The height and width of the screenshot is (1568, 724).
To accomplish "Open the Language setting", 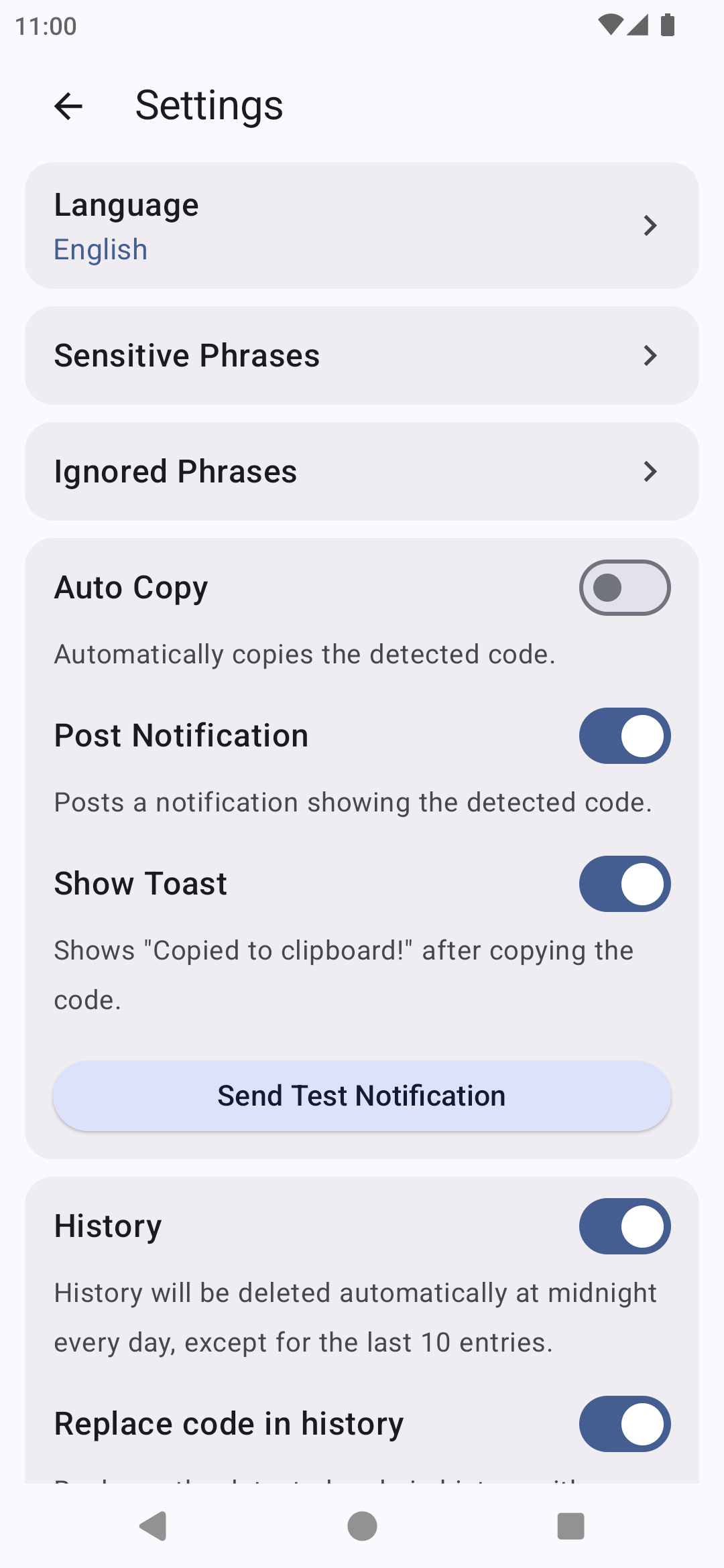I will click(362, 226).
